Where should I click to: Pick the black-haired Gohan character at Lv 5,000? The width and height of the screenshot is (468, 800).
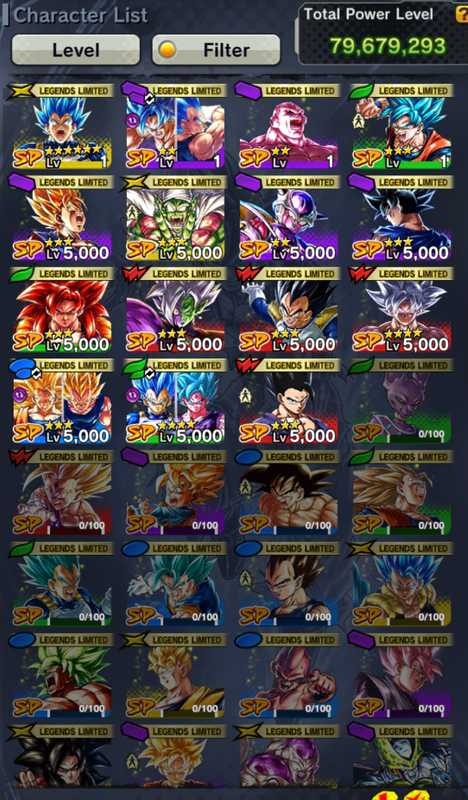(288, 401)
